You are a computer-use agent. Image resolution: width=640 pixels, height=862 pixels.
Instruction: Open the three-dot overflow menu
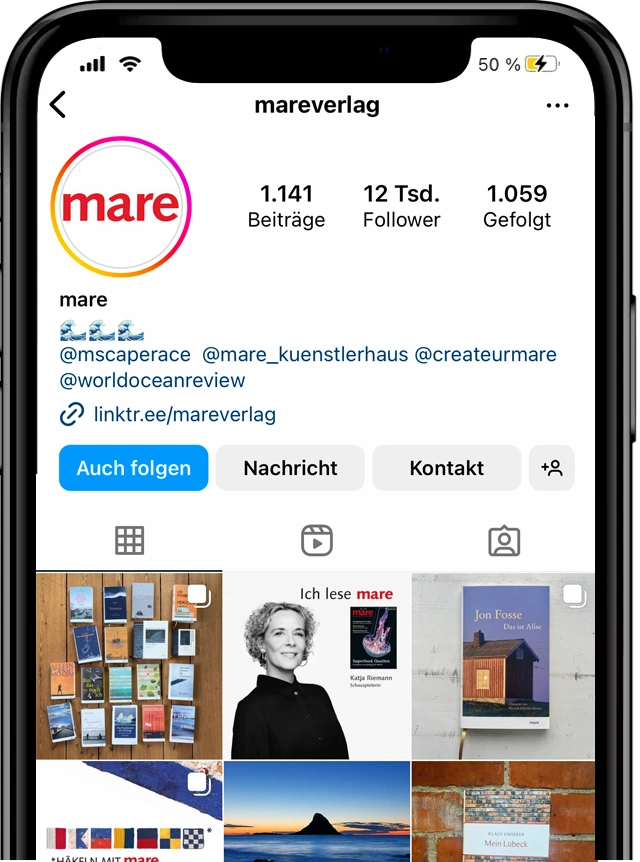coord(557,105)
